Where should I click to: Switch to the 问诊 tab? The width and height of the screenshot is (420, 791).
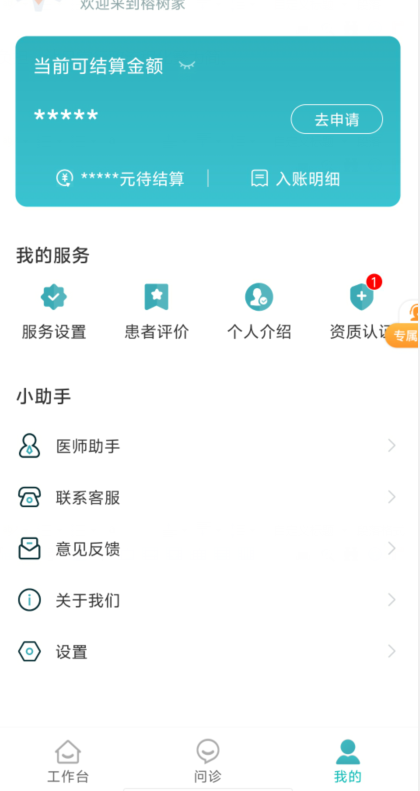point(208,762)
